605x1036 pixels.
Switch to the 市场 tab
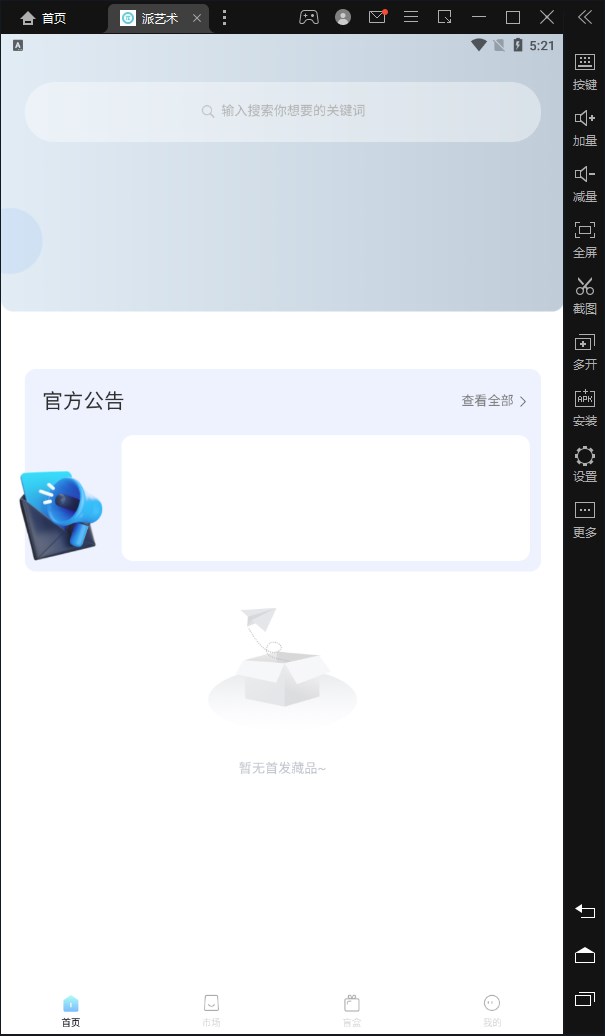pos(211,1010)
